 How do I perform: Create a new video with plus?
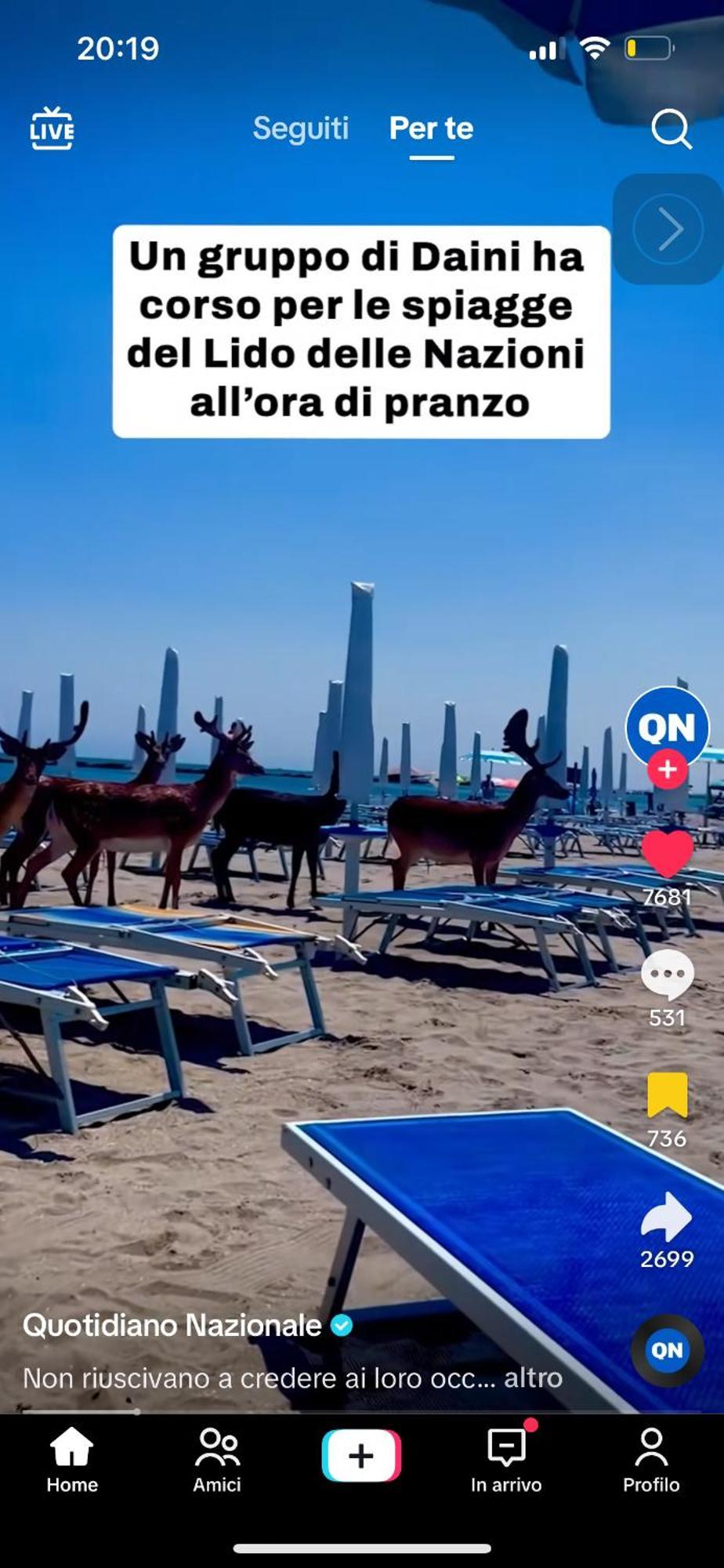coord(361,1456)
